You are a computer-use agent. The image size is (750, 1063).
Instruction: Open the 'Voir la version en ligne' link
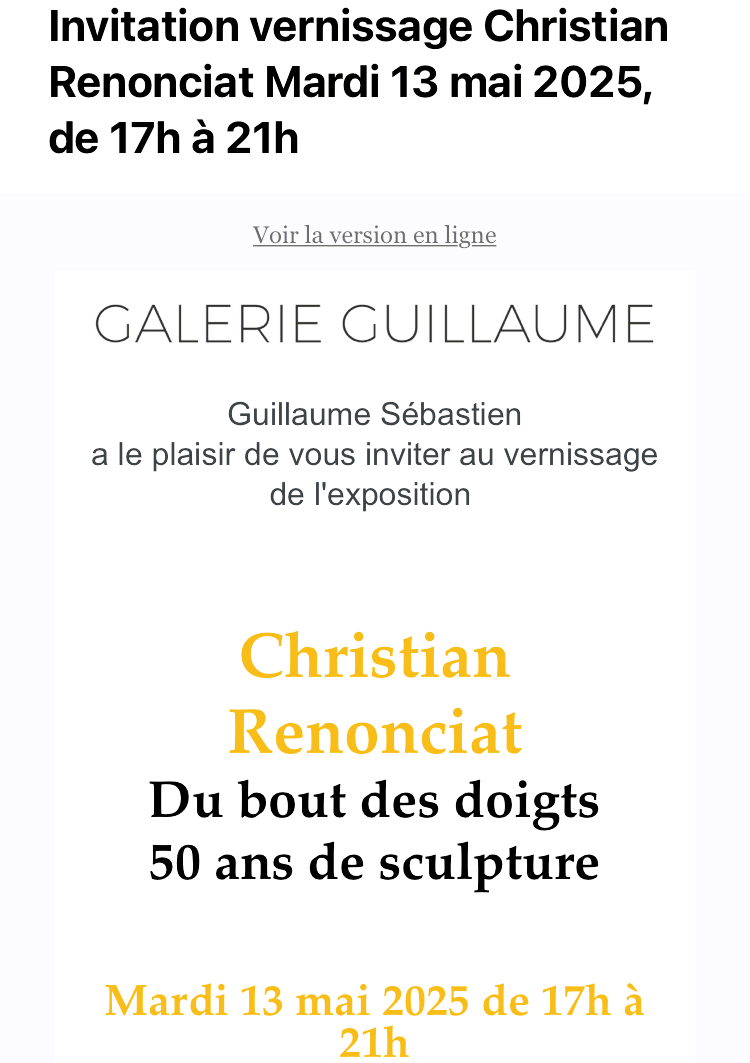(374, 236)
